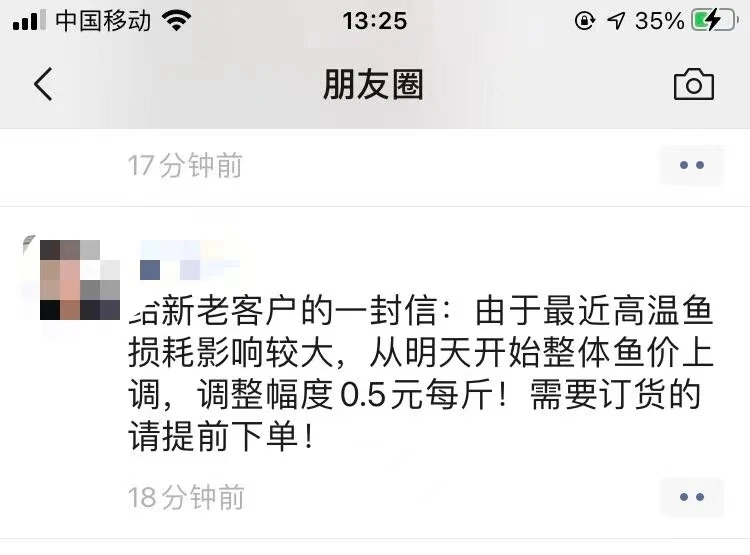
Task: Go back from Moments (朋友圈)
Action: 43,85
